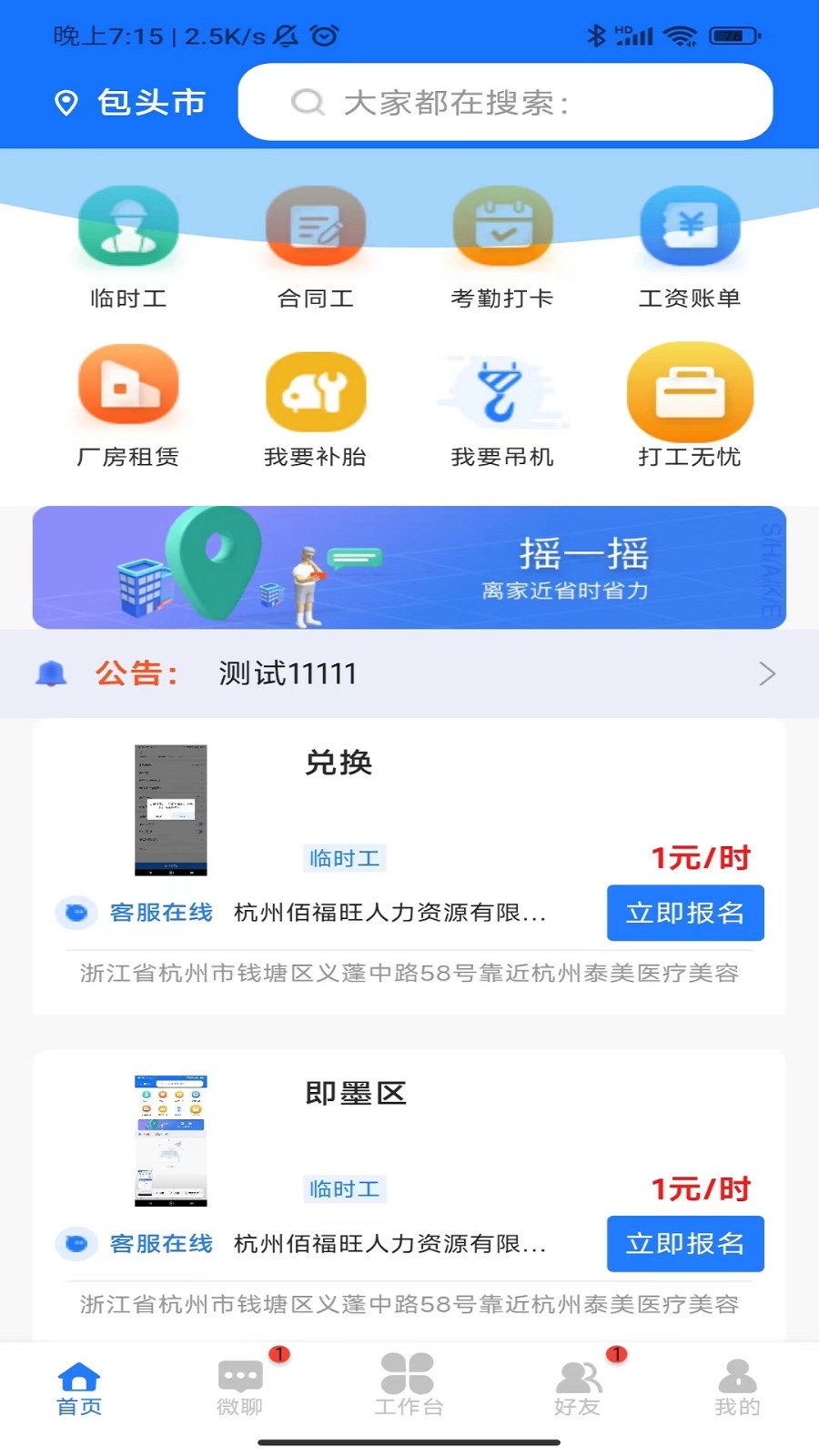Tap 立即报名 on the 兑换 job
Screen dimensions: 819x1456
685,913
